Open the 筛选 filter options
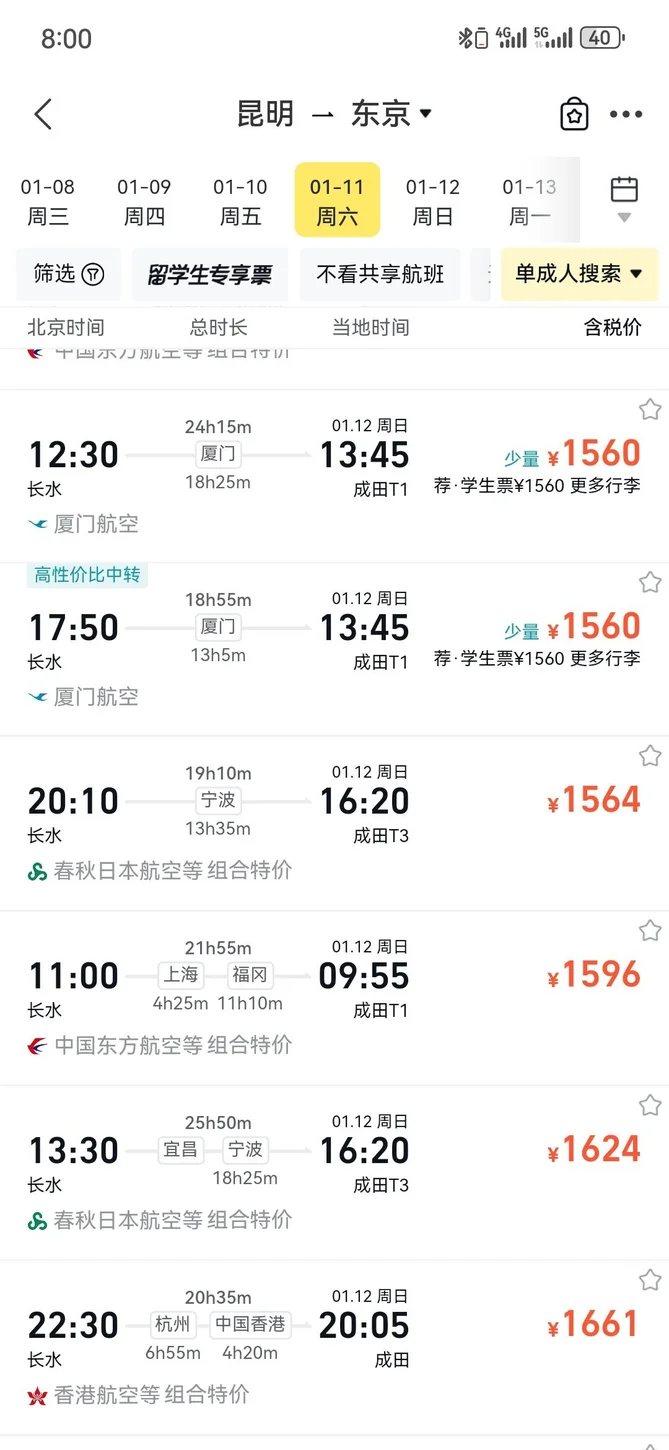This screenshot has height=1450, width=669. [x=68, y=274]
